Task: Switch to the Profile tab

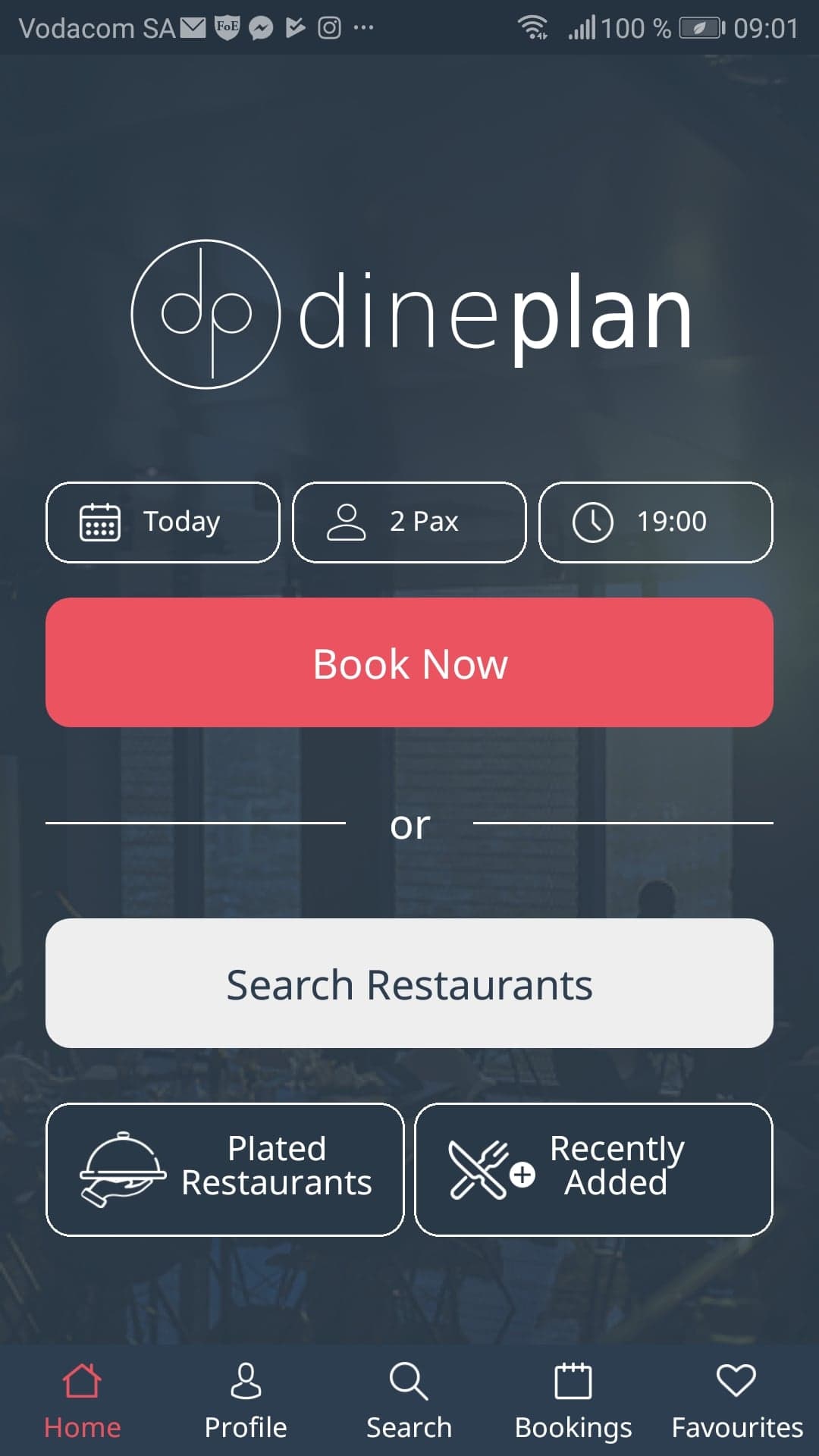Action: coord(246,1401)
